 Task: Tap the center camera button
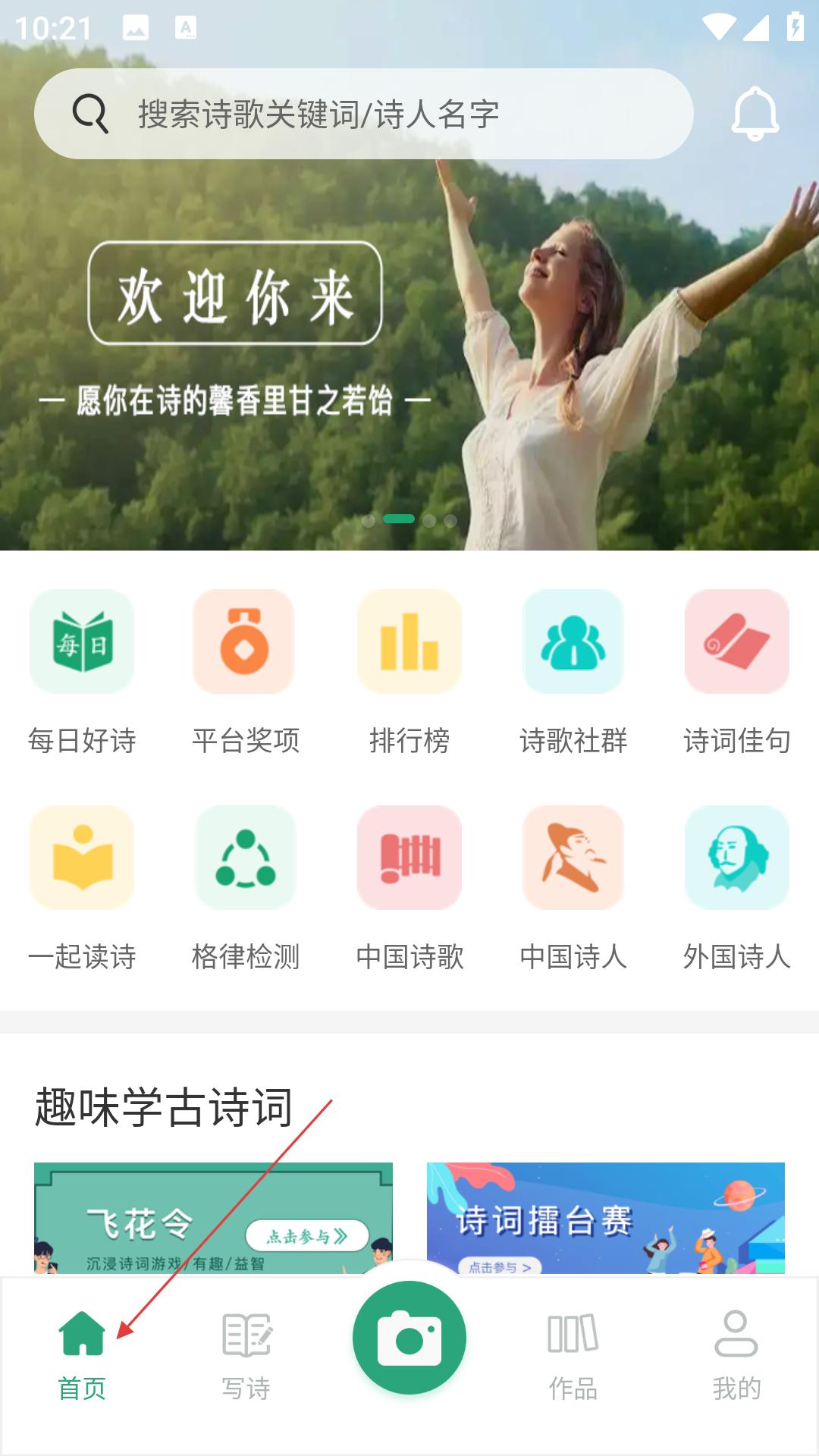point(409,1338)
